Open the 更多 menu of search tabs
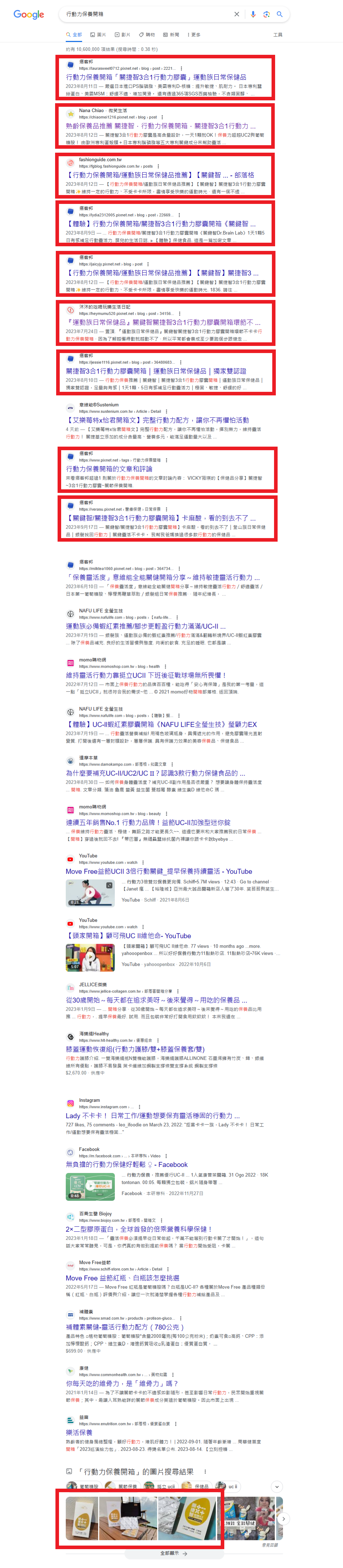343x1568 pixels. coord(193,35)
